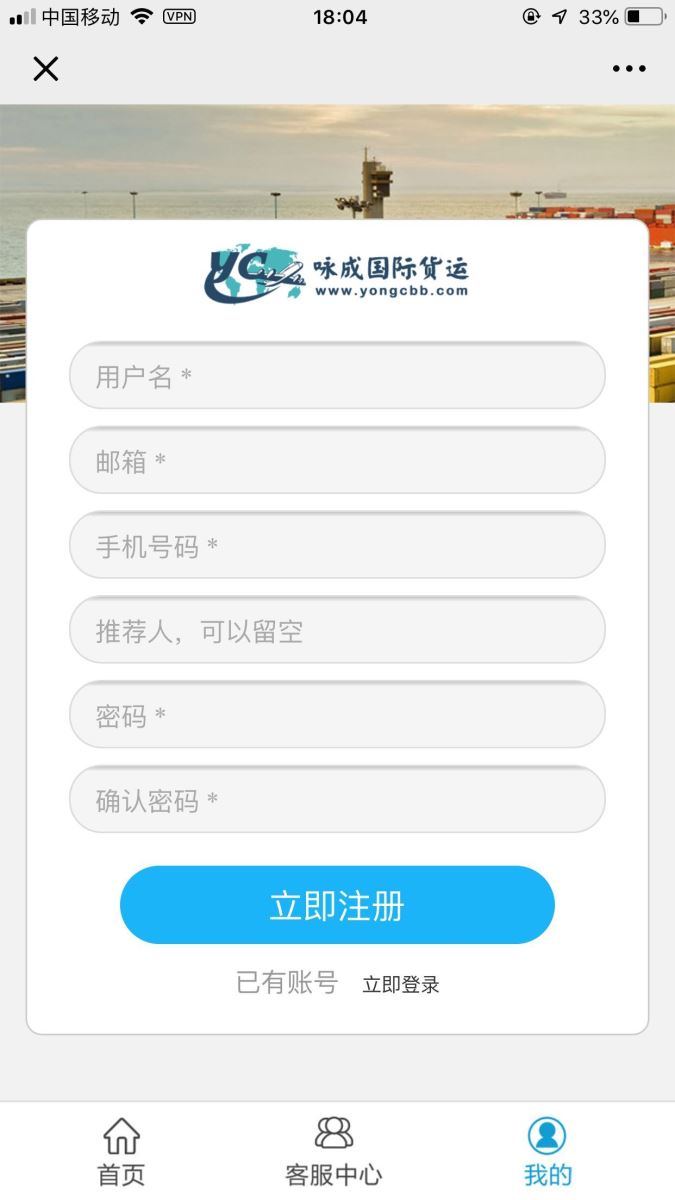Screen dimensions: 675x1200
Task: Close the page with the X icon
Action: (x=46, y=69)
